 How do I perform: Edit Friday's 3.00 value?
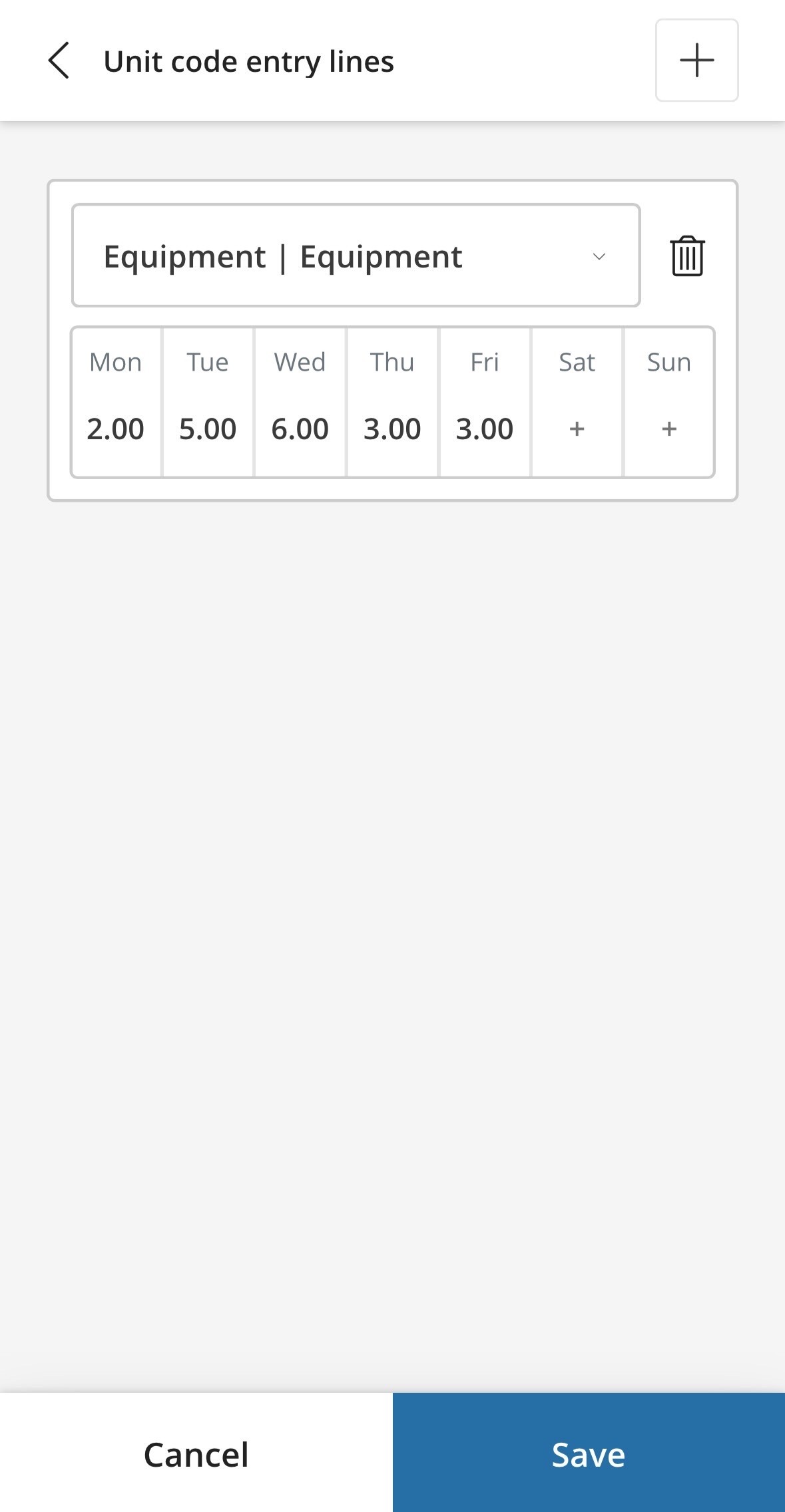tap(485, 429)
